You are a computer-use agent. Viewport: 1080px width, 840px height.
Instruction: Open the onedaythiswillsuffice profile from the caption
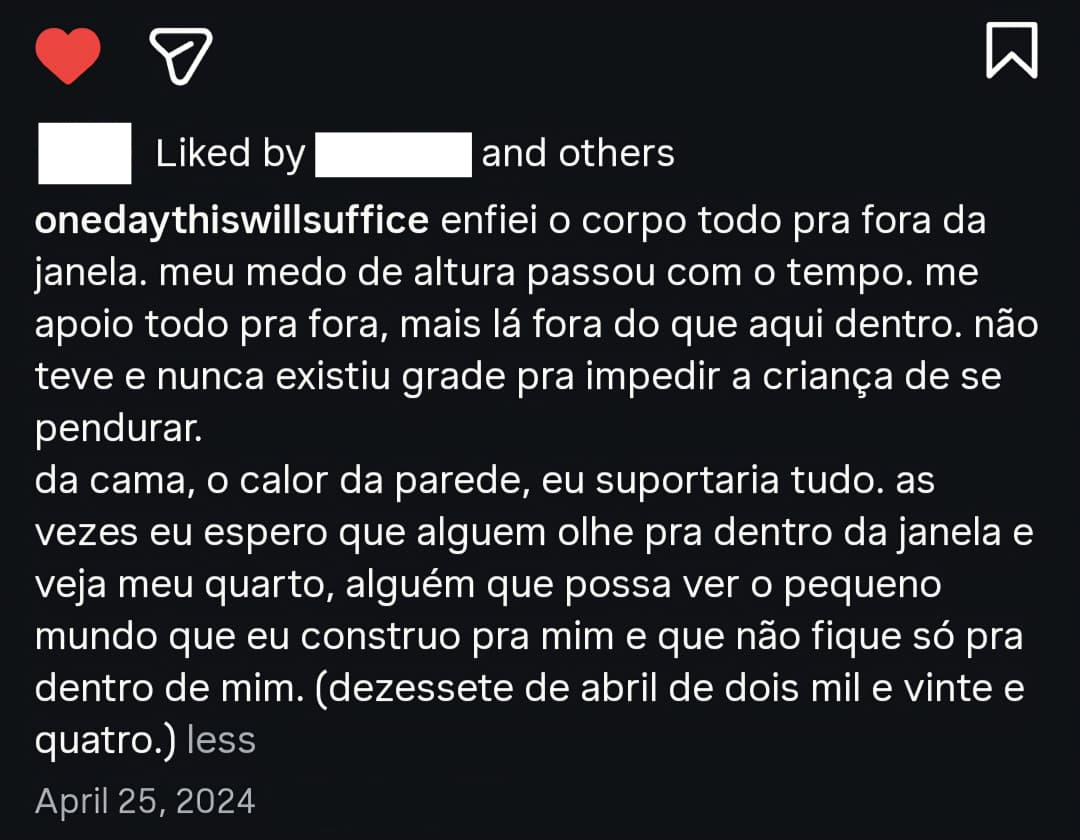pos(231,221)
